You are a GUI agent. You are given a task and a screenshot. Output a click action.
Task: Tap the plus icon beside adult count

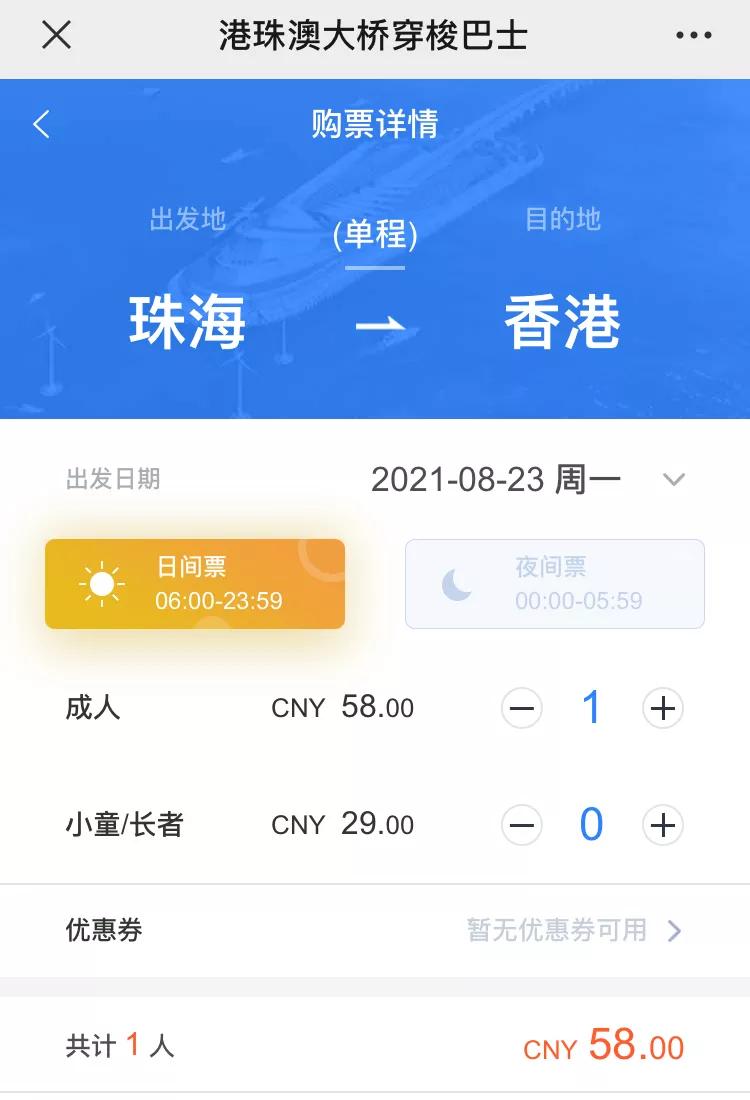coord(662,708)
